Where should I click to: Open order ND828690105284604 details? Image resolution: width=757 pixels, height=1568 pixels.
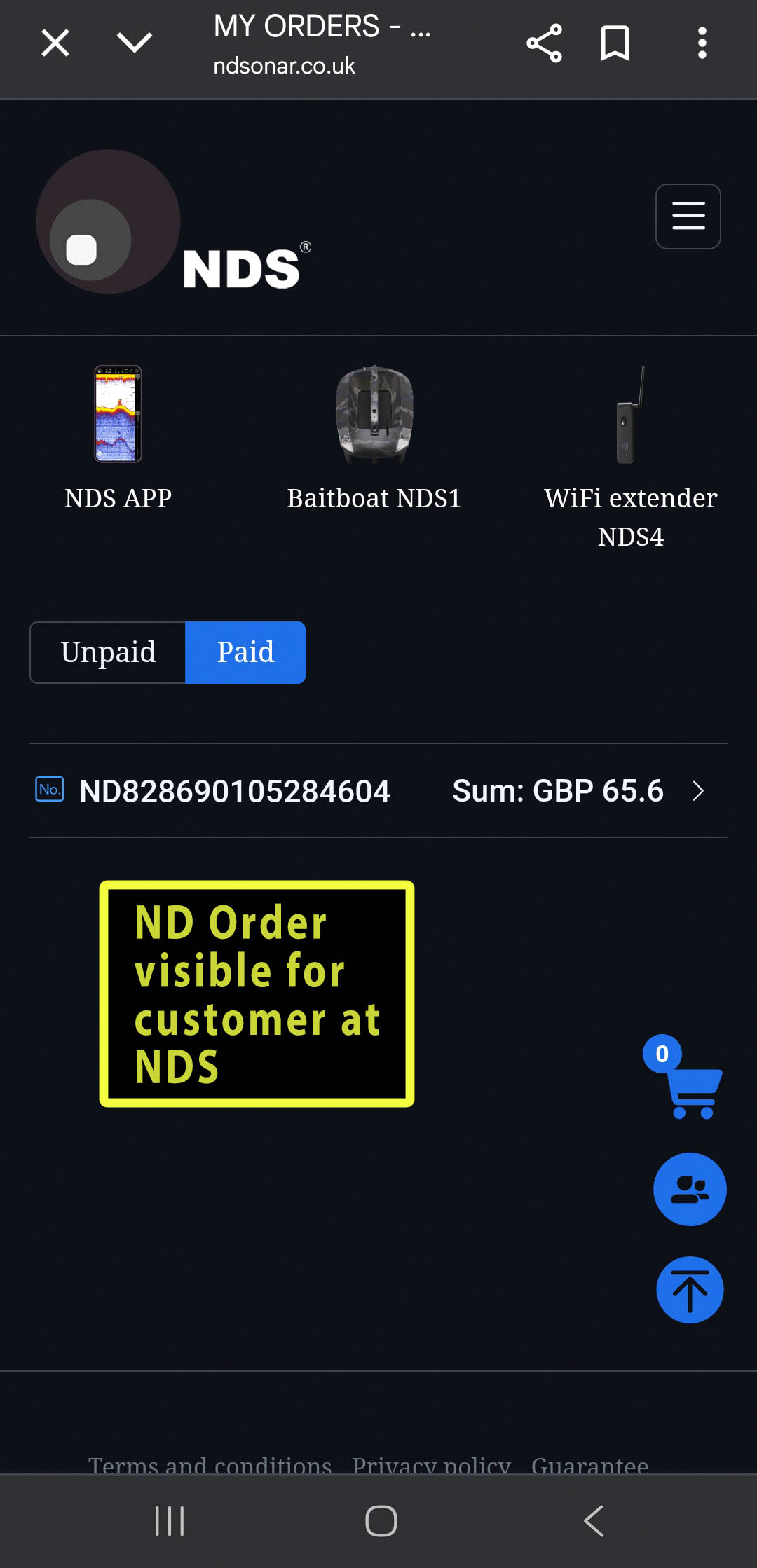click(378, 791)
